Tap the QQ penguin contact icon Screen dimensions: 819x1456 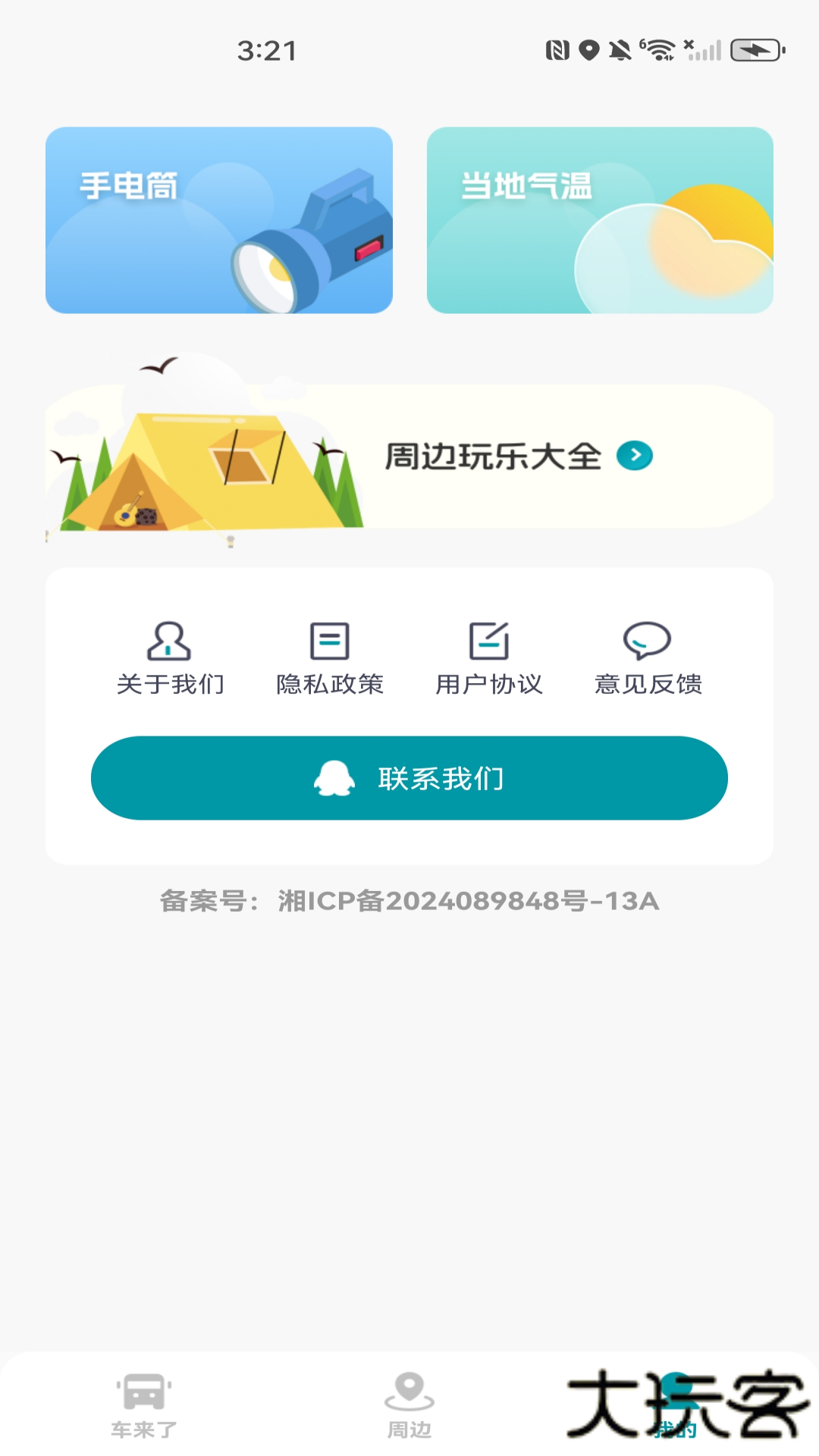tap(335, 777)
